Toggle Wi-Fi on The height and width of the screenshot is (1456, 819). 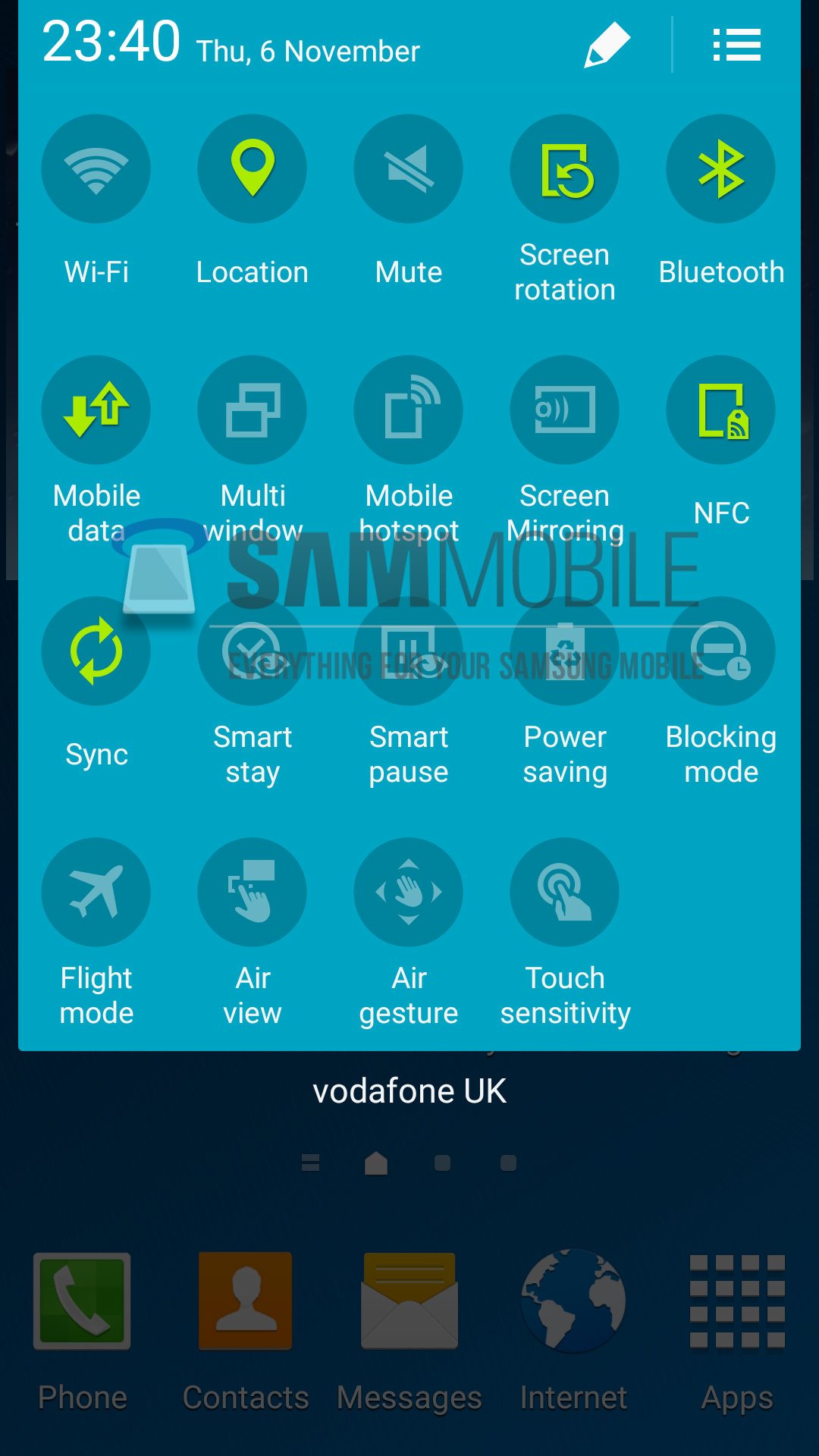(x=96, y=168)
